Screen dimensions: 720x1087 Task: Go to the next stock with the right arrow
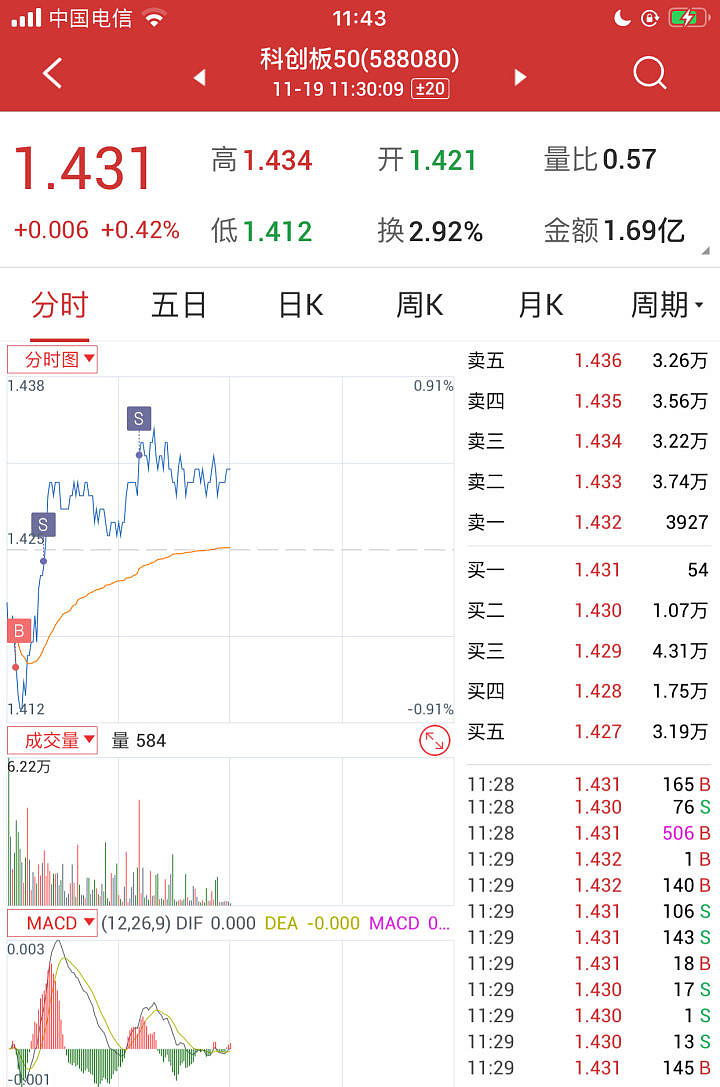coord(520,76)
